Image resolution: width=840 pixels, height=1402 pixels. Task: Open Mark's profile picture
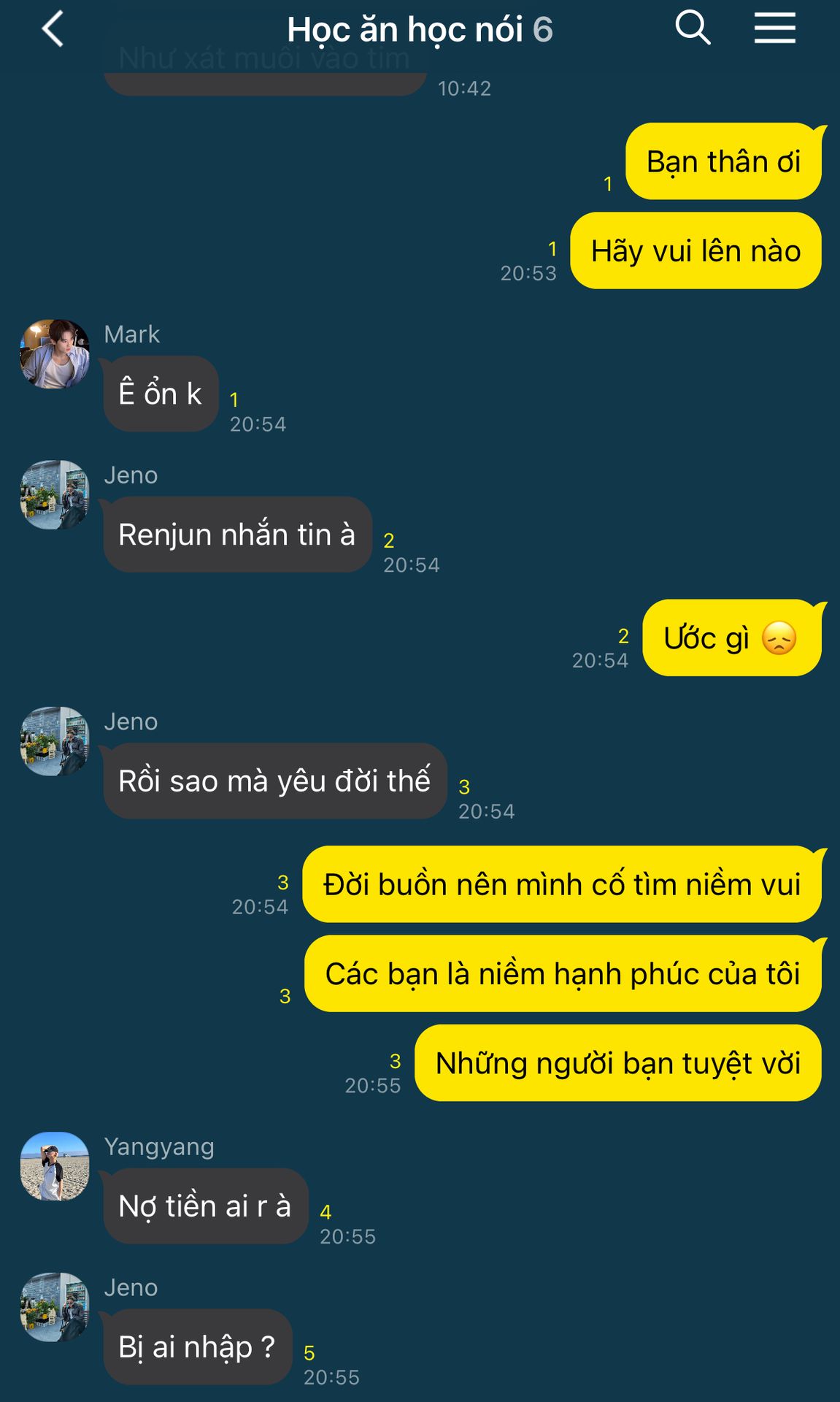point(55,353)
